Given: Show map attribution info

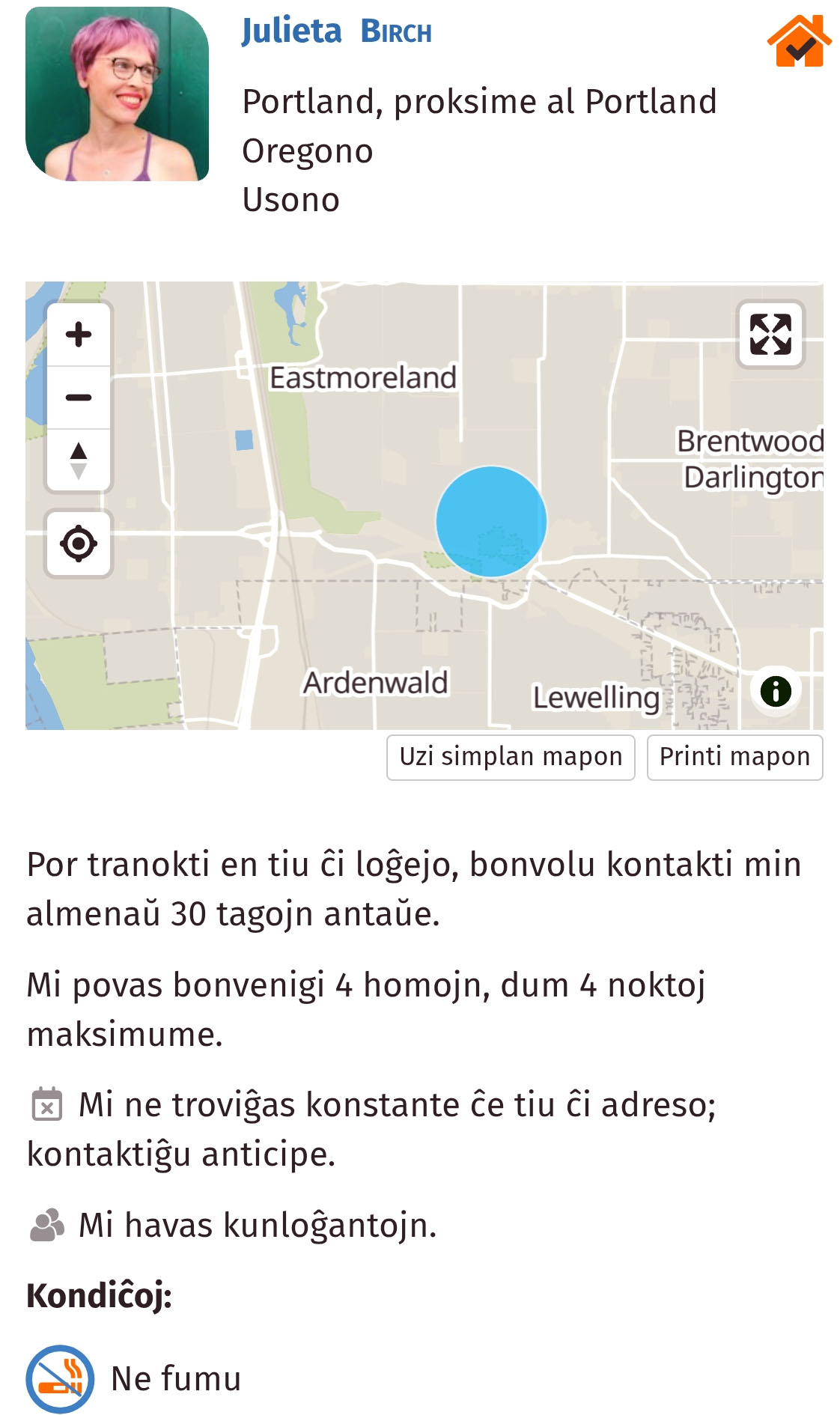Looking at the screenshot, I should coord(776,691).
